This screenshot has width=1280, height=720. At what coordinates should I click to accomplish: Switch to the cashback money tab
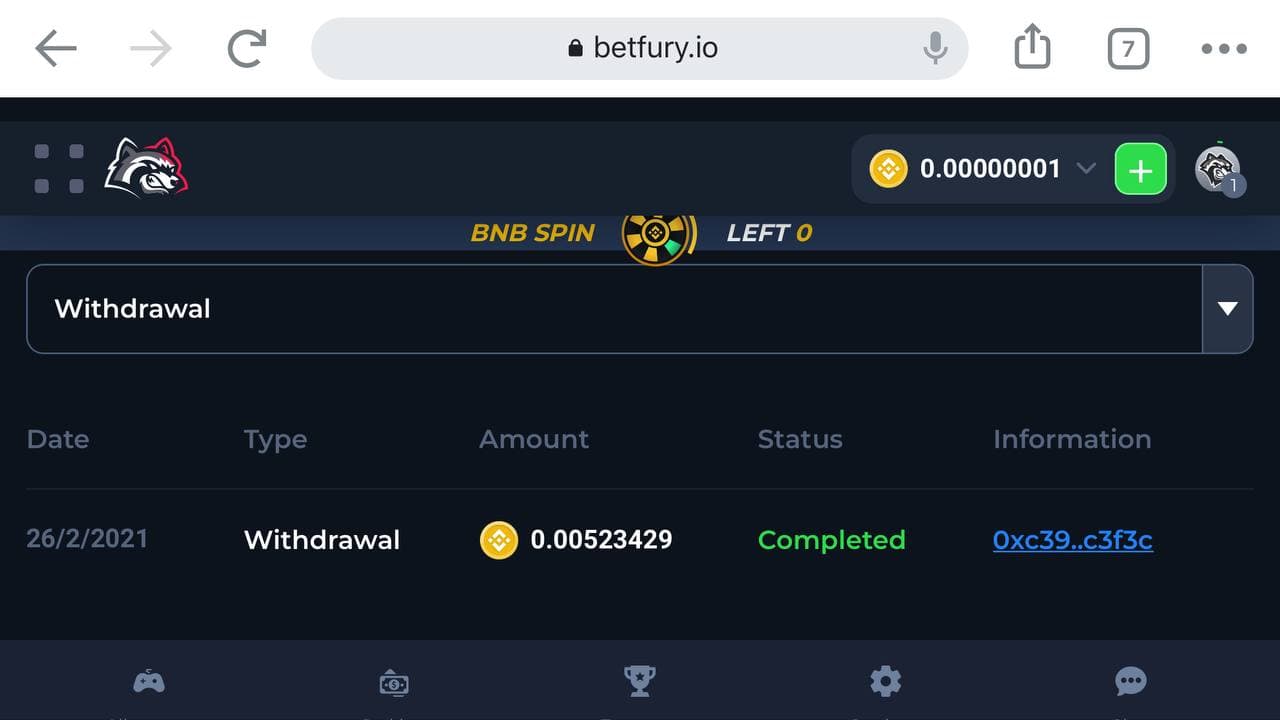(x=394, y=683)
